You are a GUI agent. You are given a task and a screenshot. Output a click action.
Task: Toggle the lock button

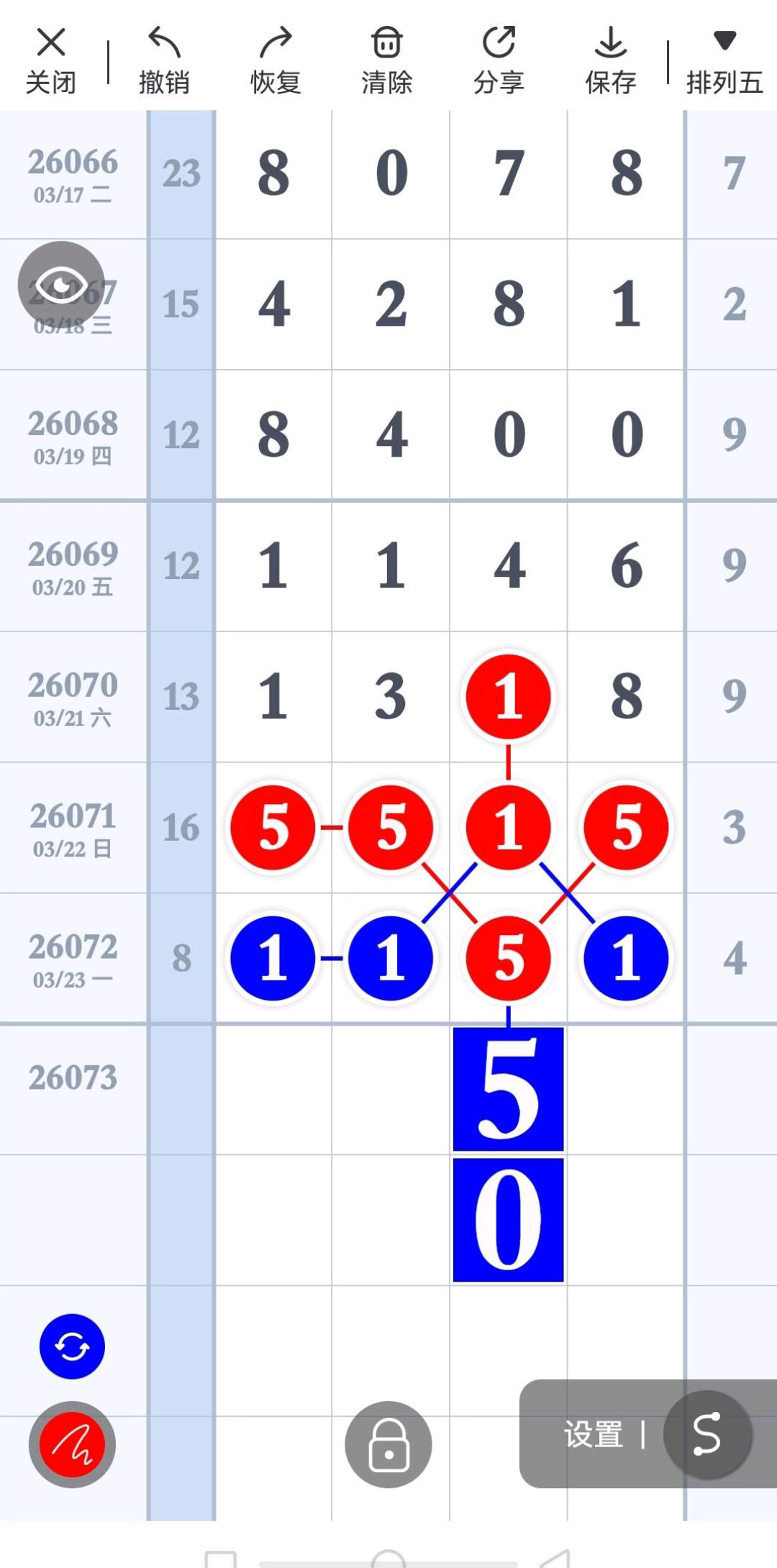pyautogui.click(x=388, y=1444)
